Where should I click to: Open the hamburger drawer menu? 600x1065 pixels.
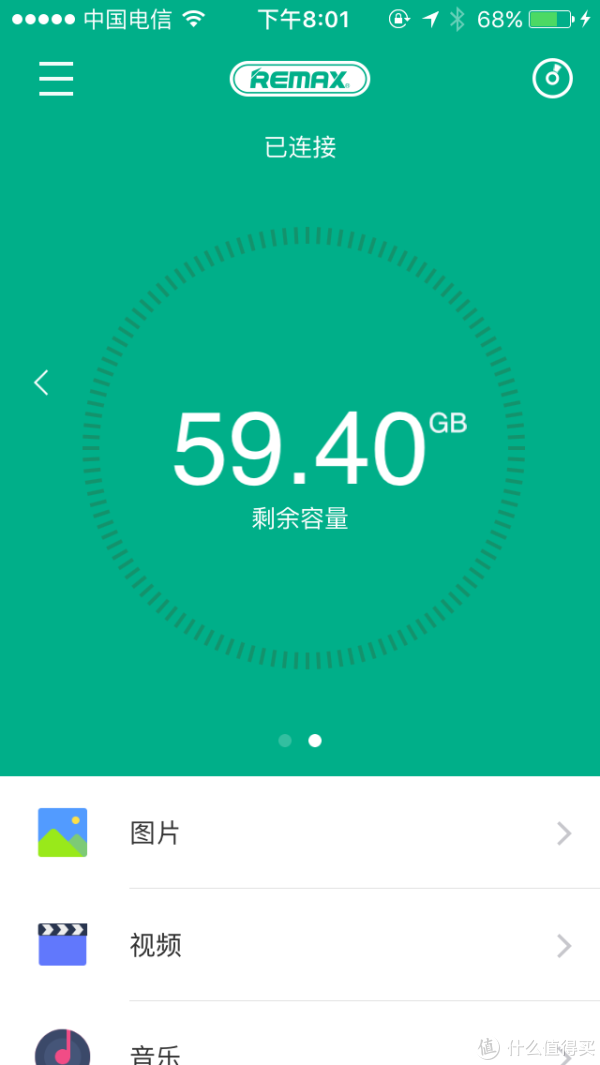click(x=56, y=79)
